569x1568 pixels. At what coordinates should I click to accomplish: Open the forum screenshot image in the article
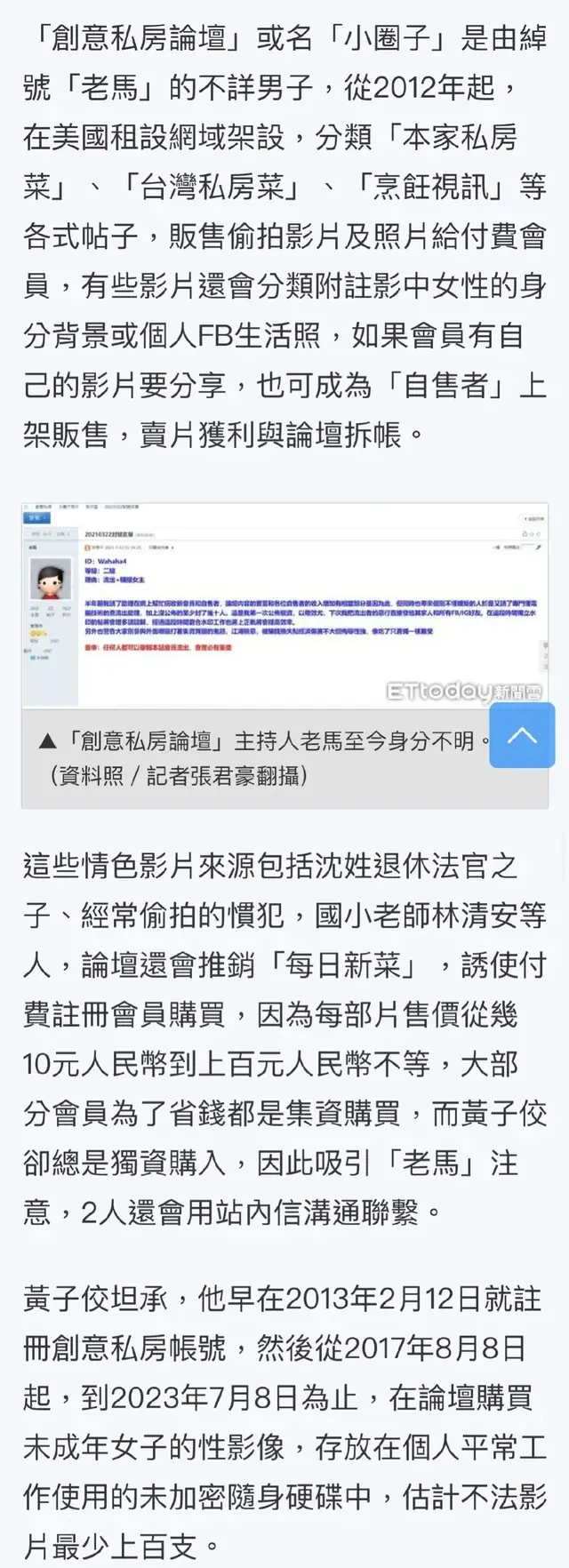pos(284,605)
